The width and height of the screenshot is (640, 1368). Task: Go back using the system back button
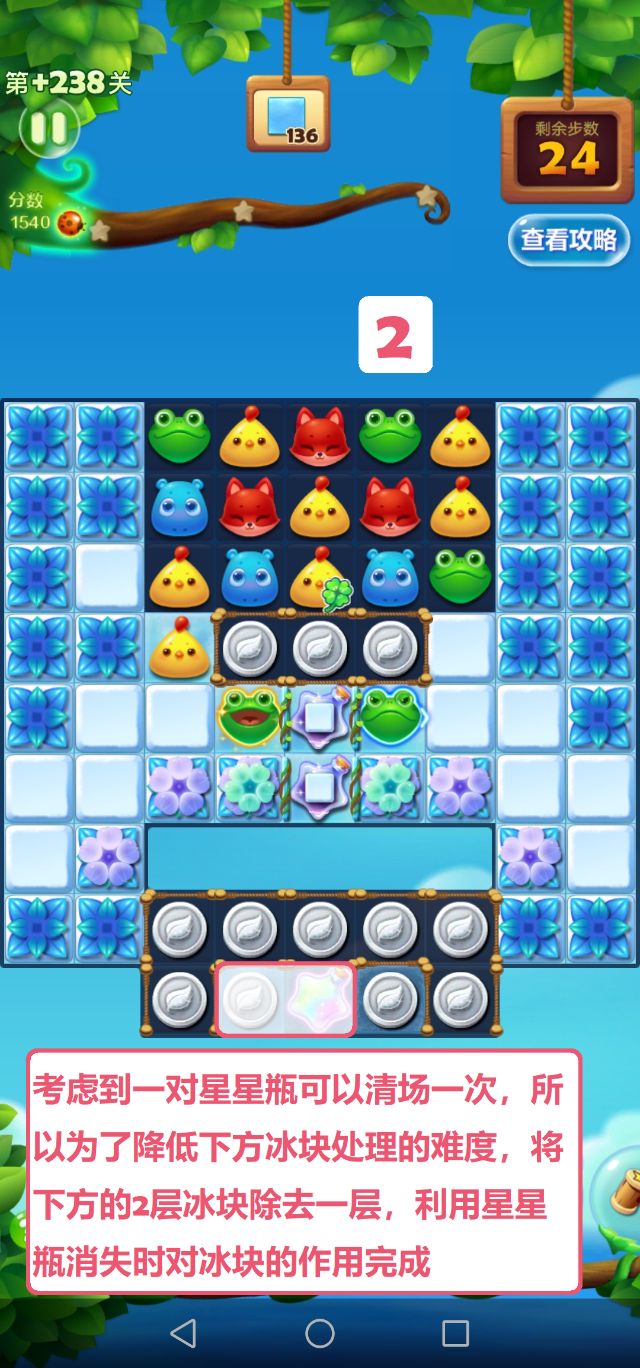tap(183, 1333)
